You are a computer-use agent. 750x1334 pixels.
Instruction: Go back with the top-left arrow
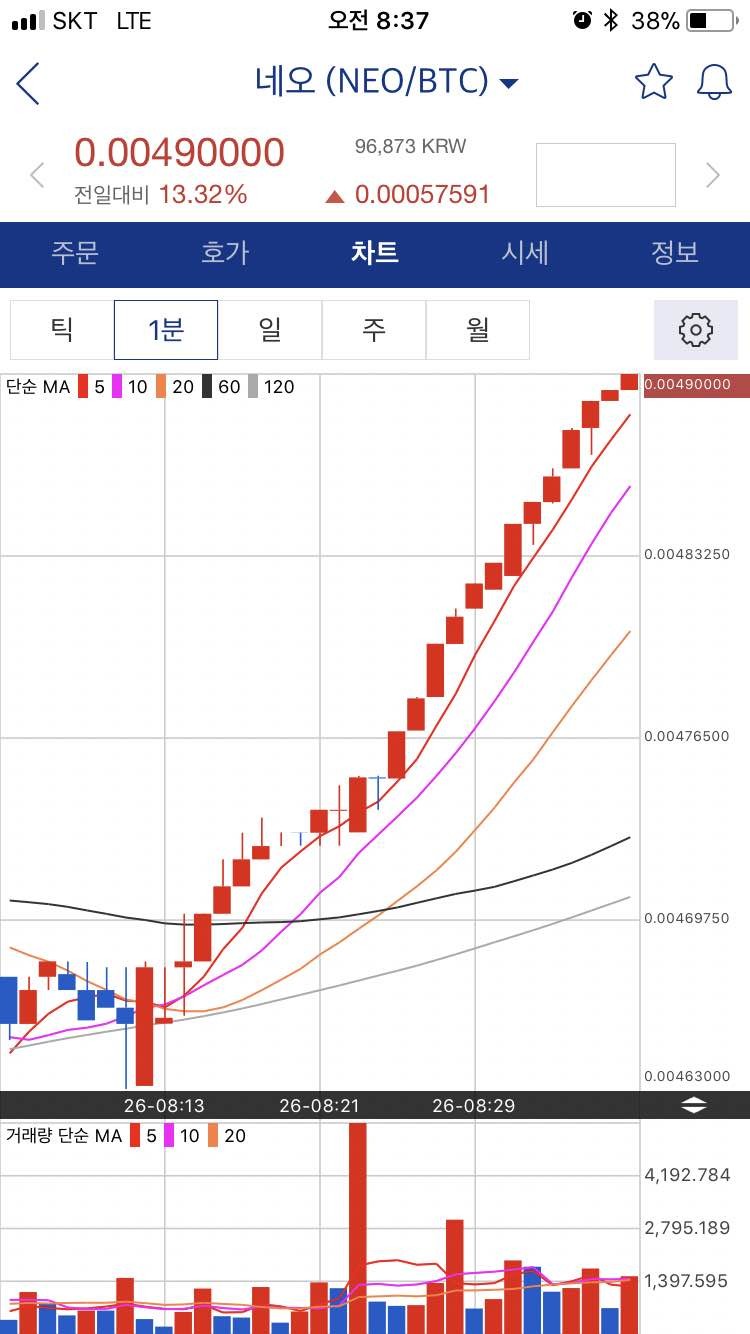(28, 82)
